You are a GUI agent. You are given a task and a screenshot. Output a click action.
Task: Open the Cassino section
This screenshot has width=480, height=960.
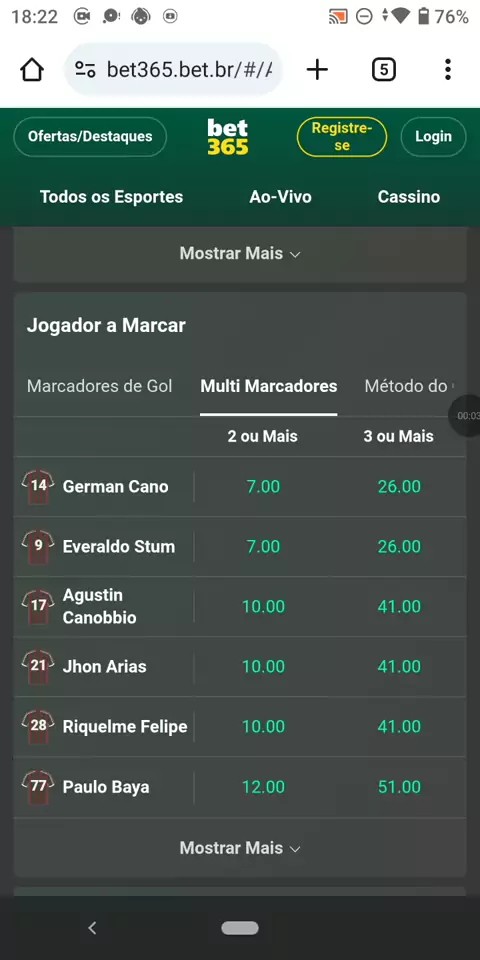[409, 197]
